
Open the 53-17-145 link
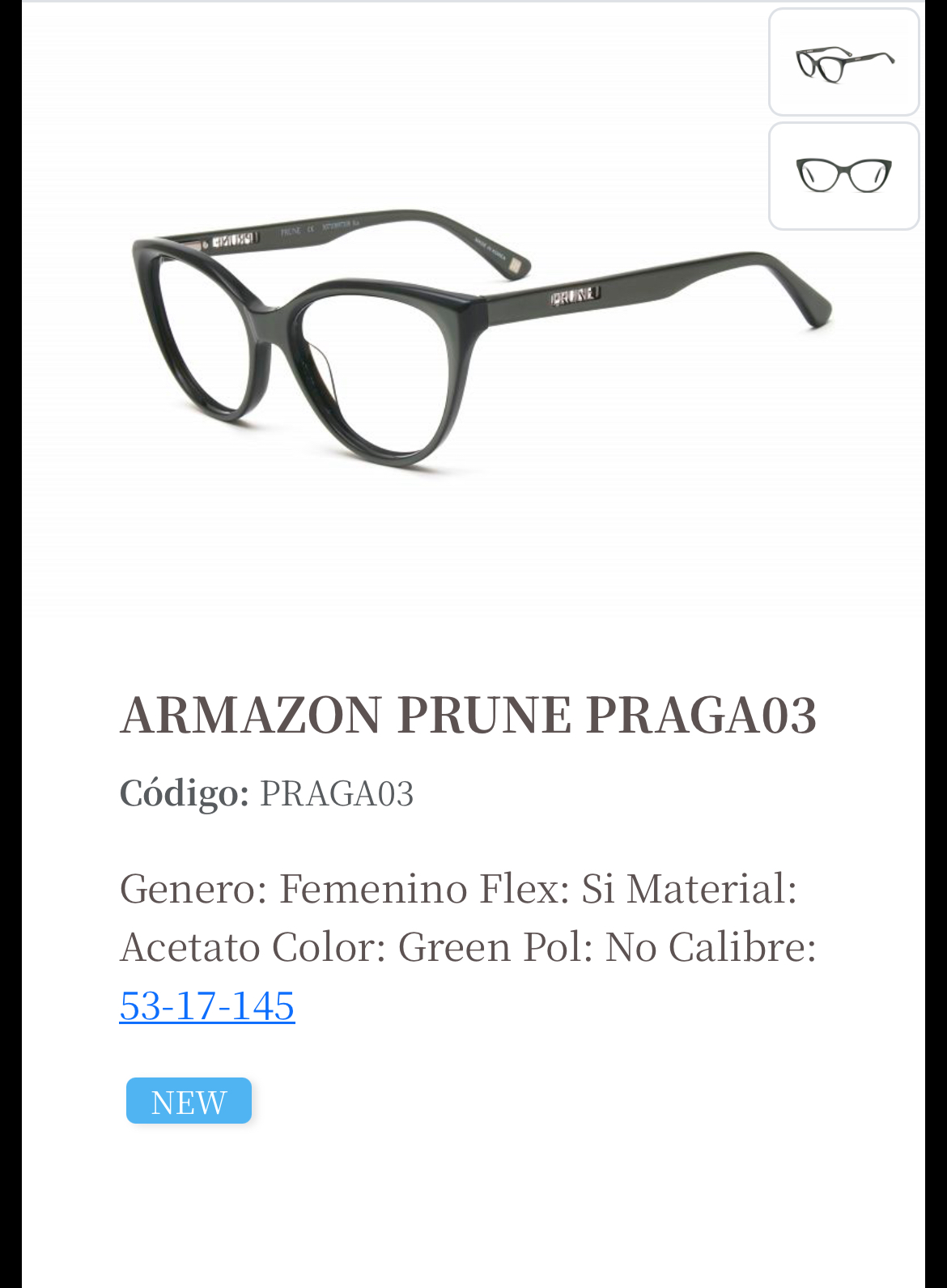click(x=207, y=1005)
